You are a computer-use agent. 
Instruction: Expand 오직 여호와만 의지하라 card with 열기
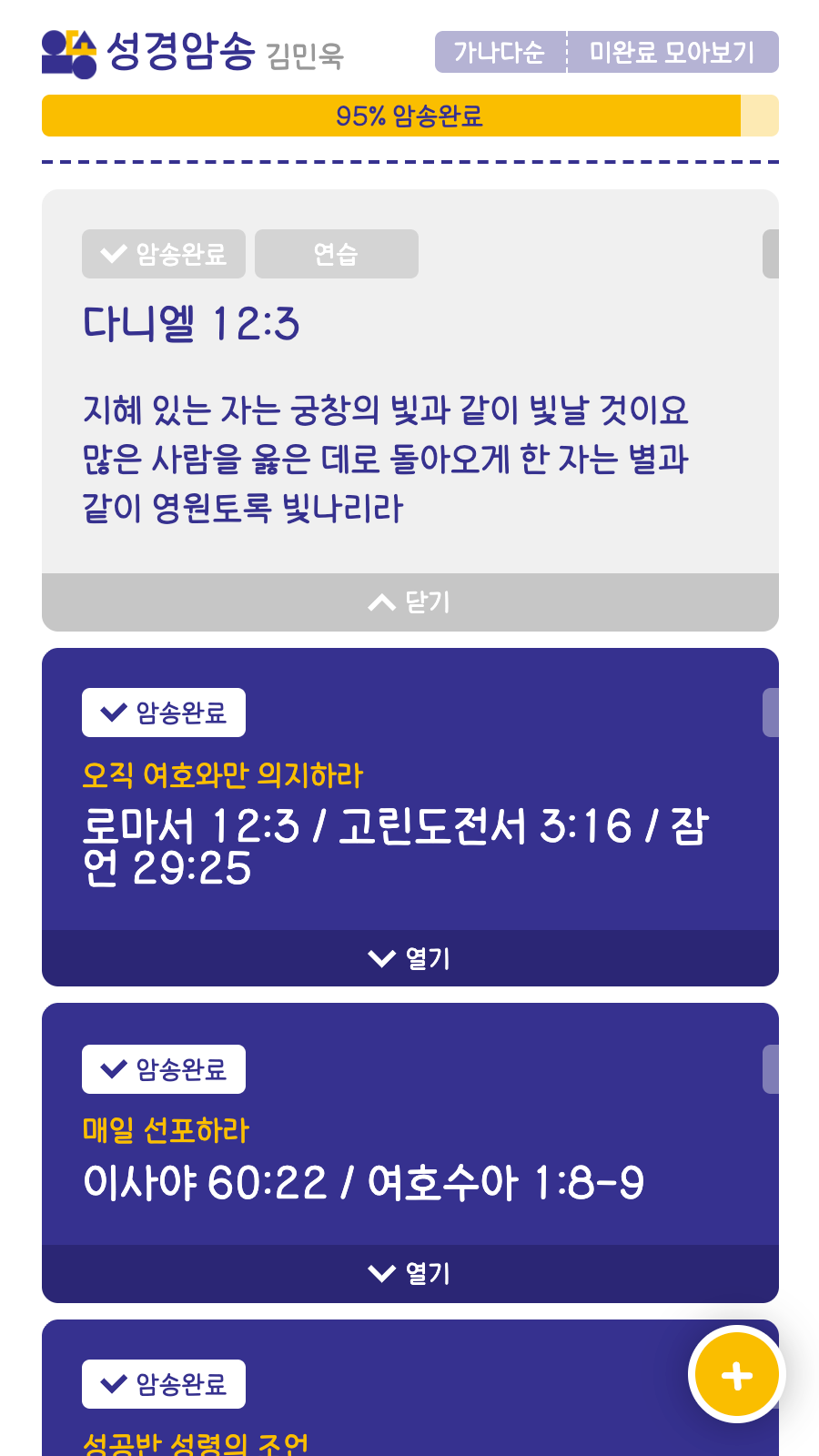409,958
